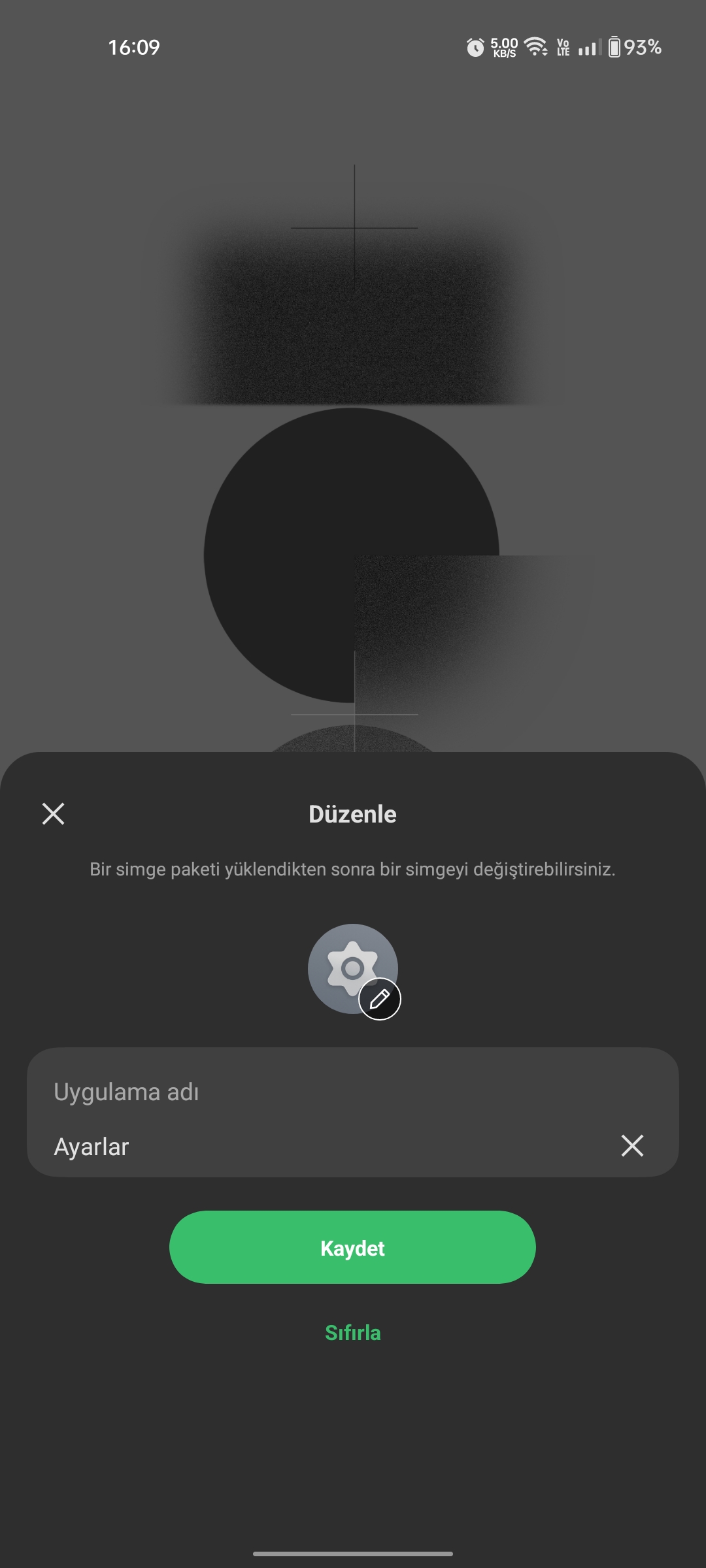Tap the Uygulama adı text field
Viewport: 706px width, 1568px height.
tap(352, 1112)
